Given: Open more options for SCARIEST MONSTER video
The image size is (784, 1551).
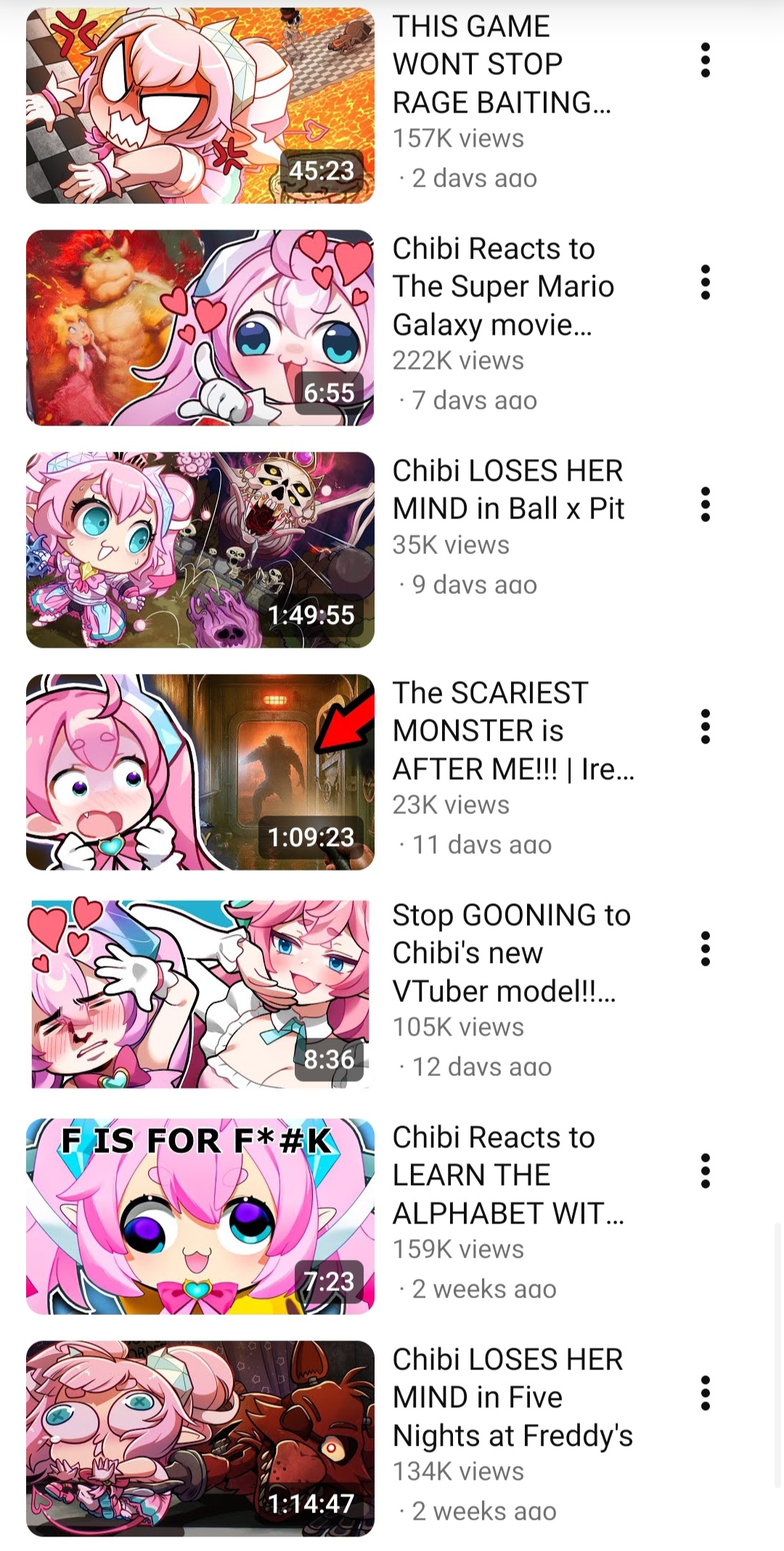Looking at the screenshot, I should pos(705,727).
